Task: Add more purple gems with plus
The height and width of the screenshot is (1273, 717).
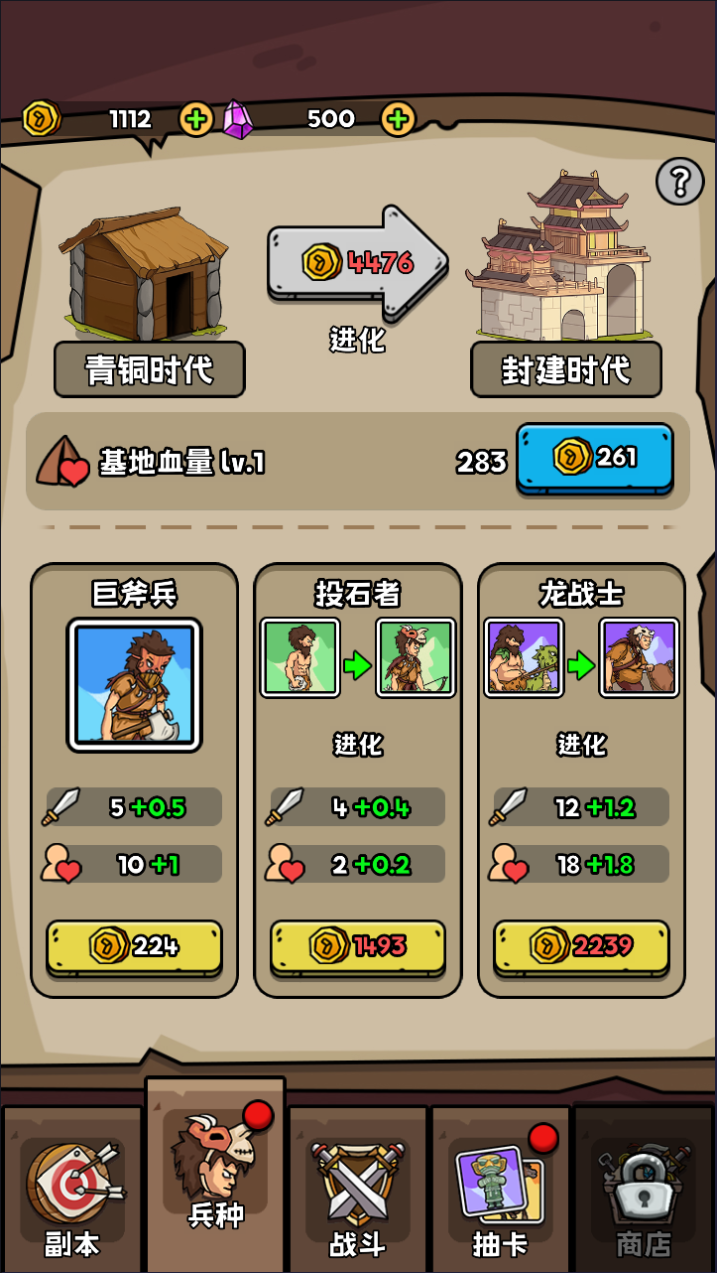Action: point(398,119)
